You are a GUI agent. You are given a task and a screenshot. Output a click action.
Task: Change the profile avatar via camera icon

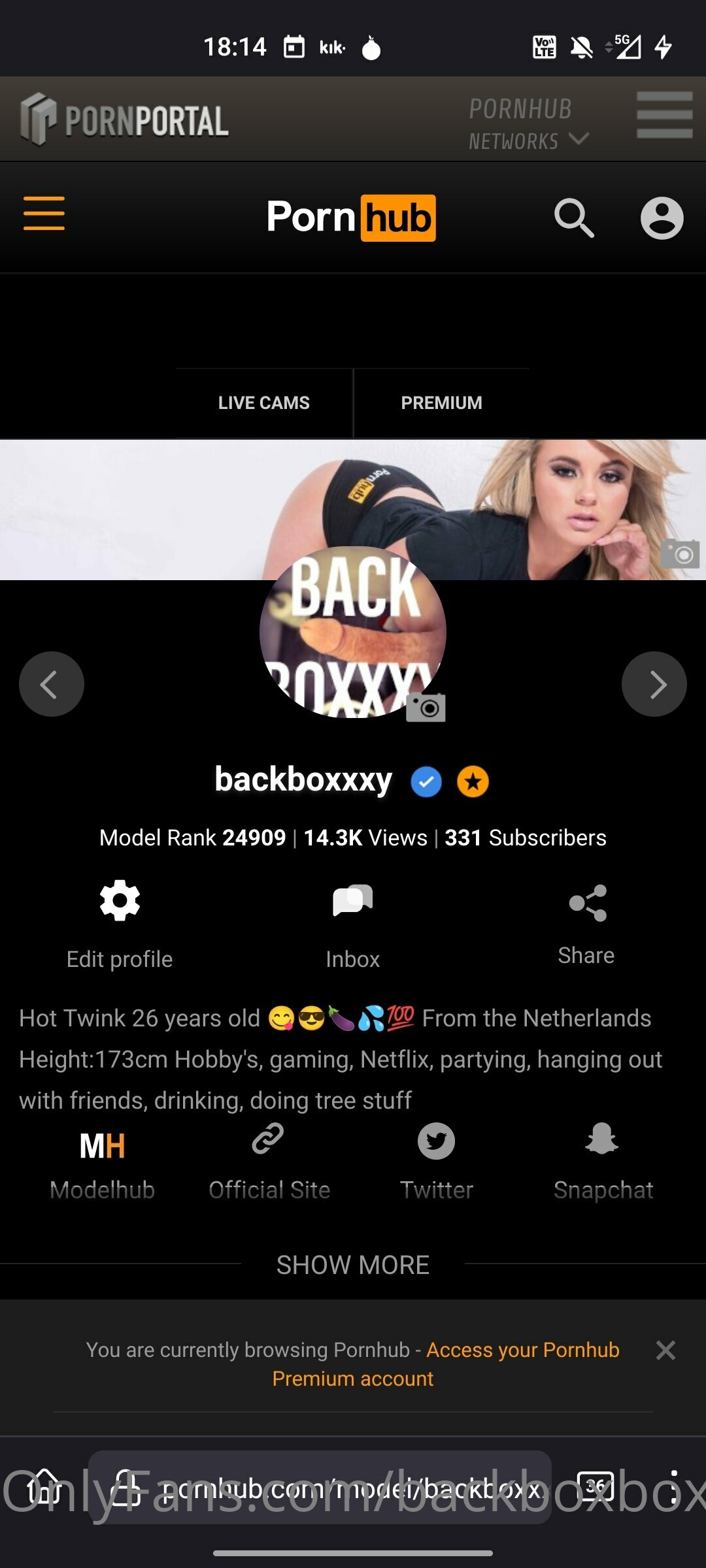click(x=426, y=708)
